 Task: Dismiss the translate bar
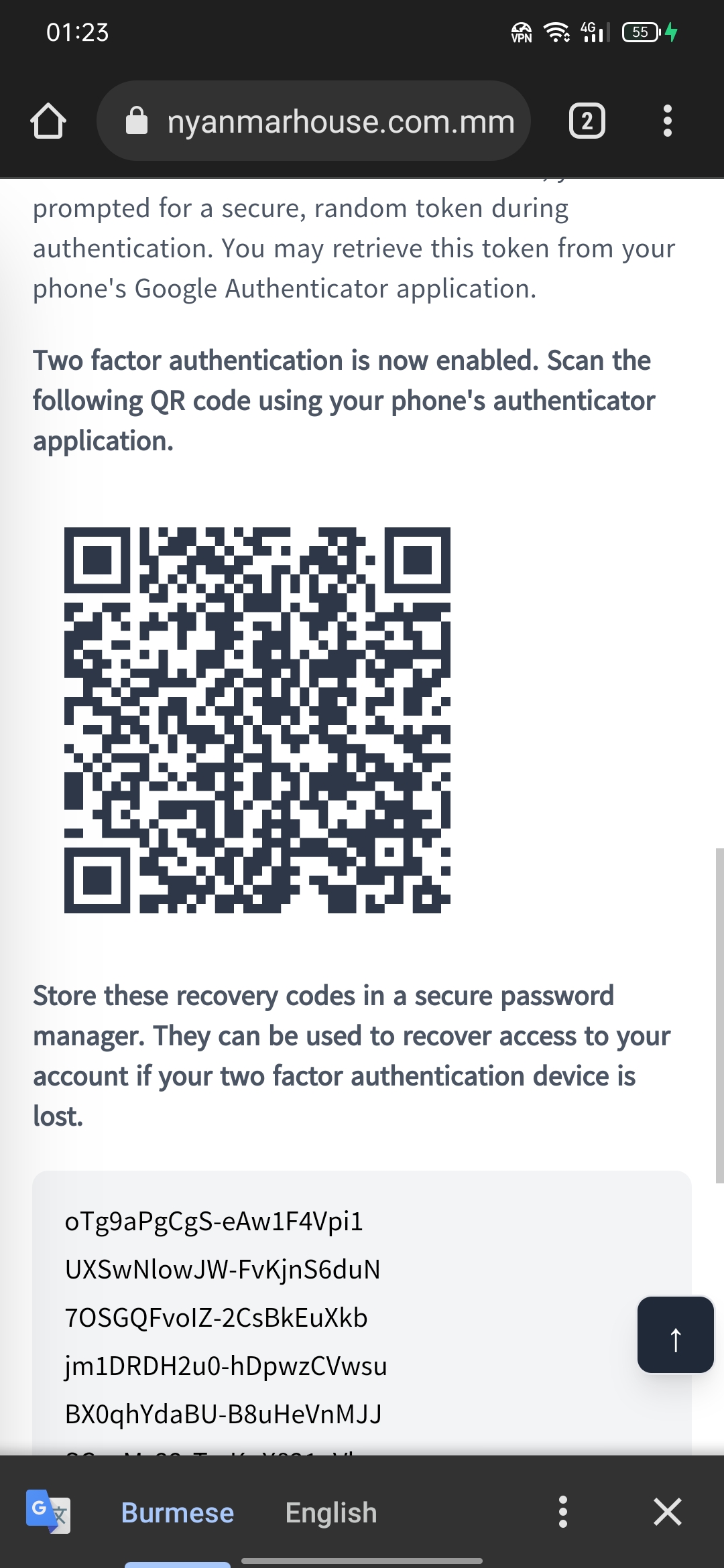(667, 1512)
